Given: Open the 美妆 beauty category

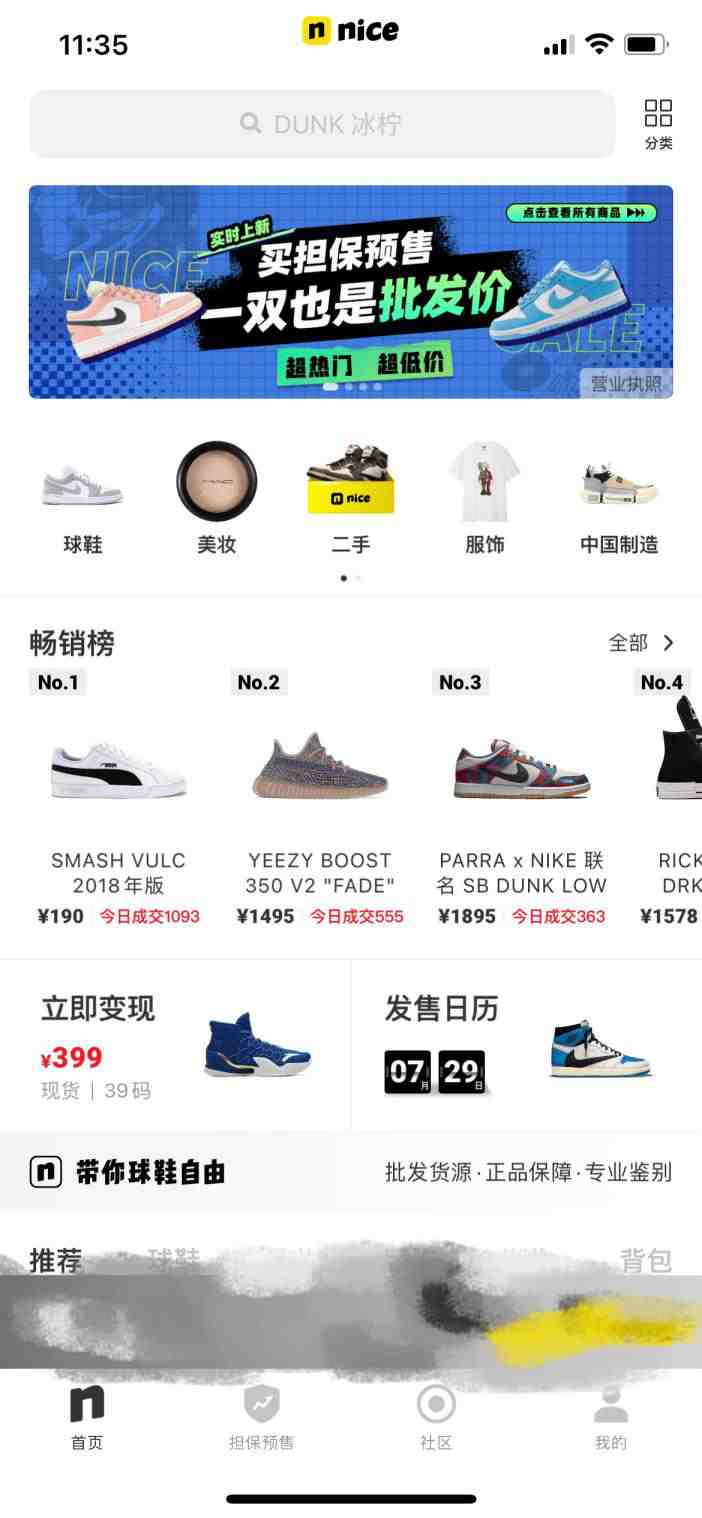Looking at the screenshot, I should [216, 500].
